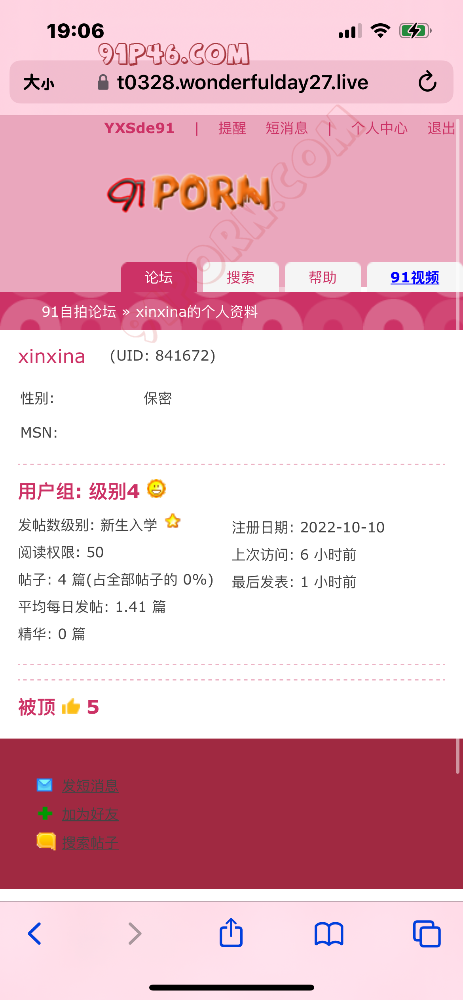
Task: Switch to the 论坛 tab
Action: [x=159, y=277]
